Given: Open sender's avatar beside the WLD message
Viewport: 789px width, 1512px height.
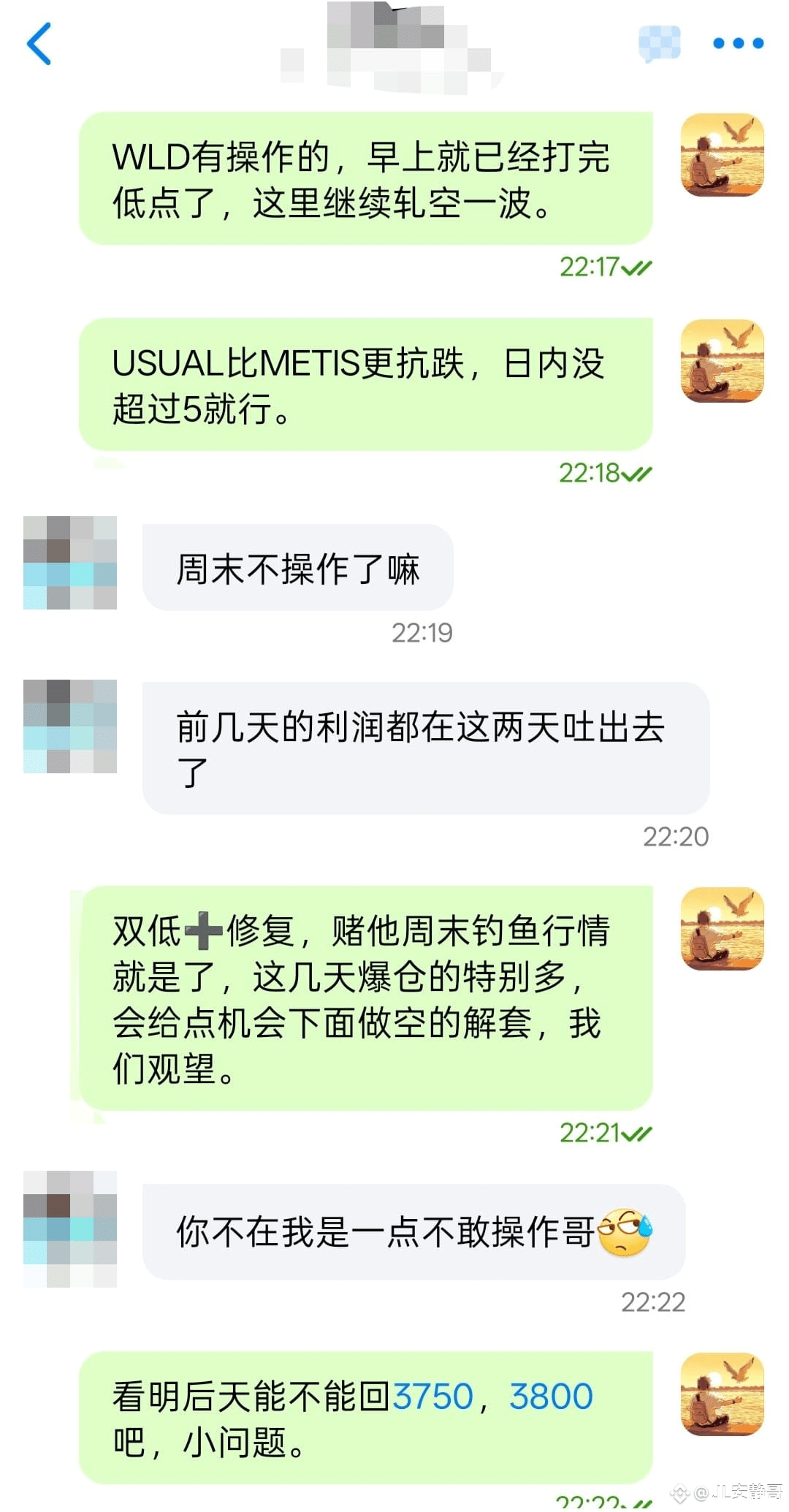Looking at the screenshot, I should [722, 155].
